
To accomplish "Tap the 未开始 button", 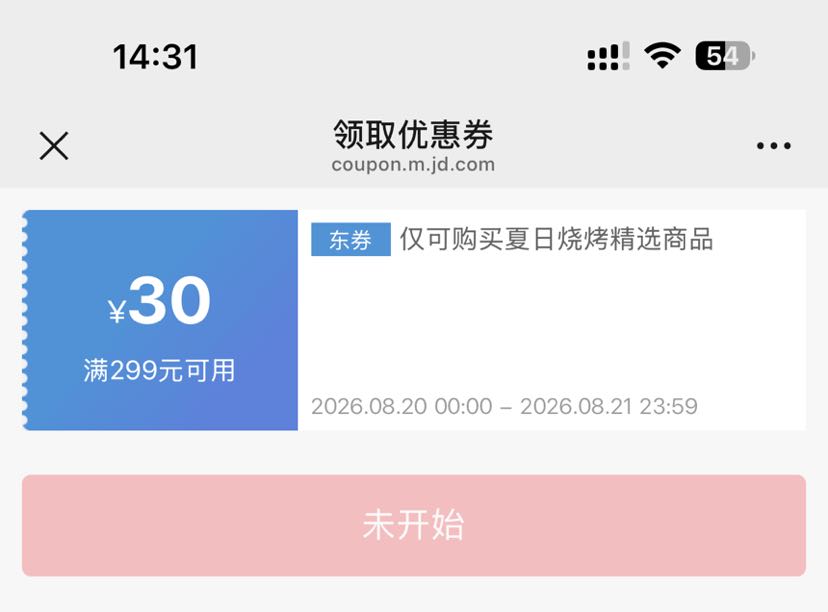I will pos(414,525).
